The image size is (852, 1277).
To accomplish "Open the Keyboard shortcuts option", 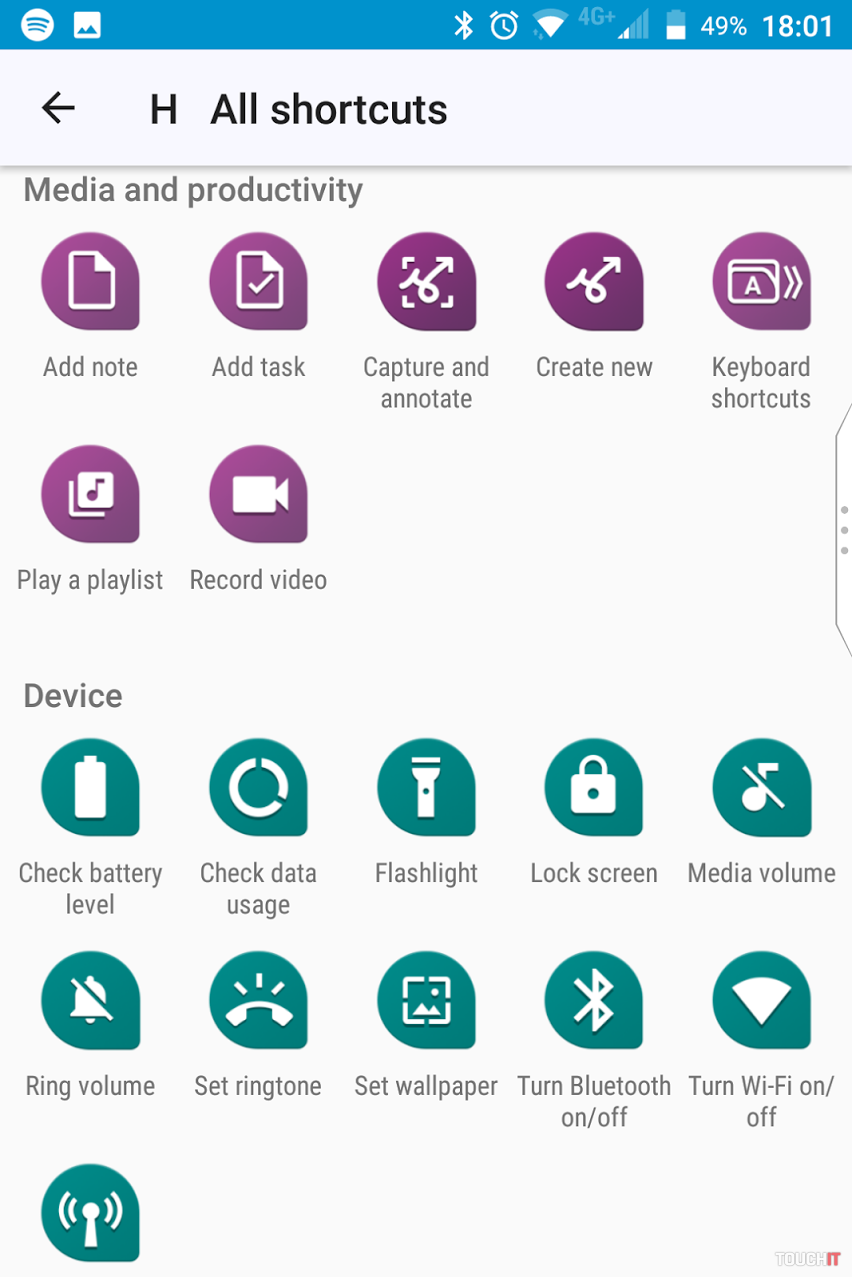I will [x=761, y=282].
